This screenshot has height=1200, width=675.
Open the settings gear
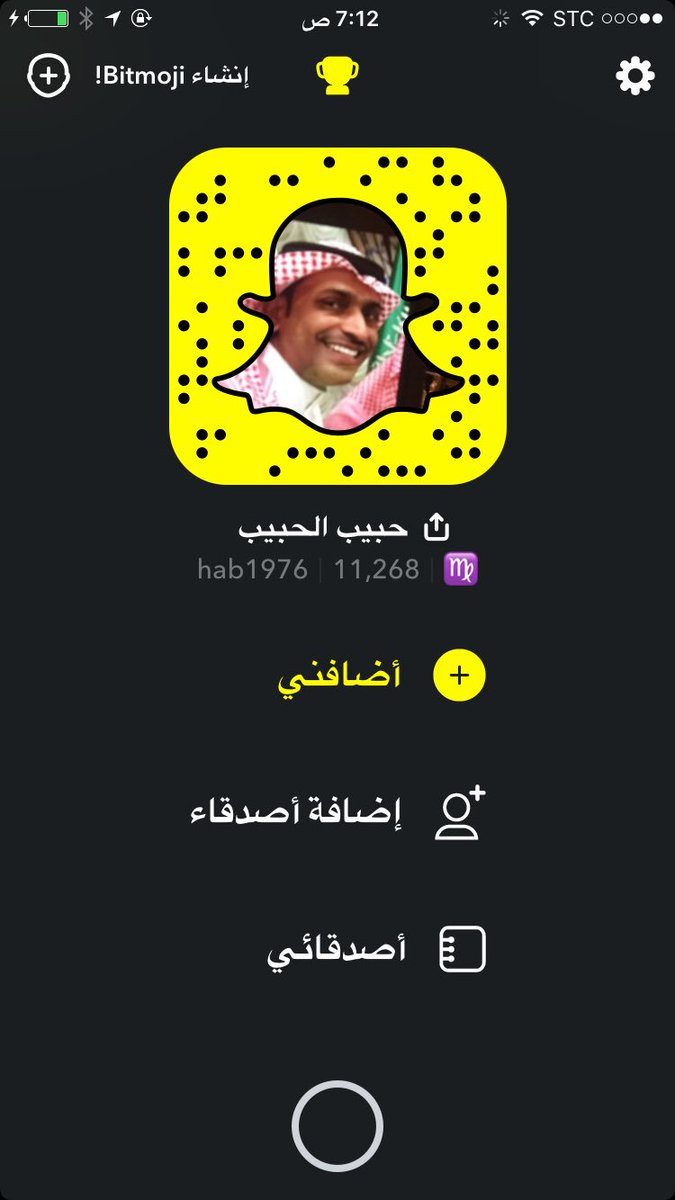pyautogui.click(x=635, y=76)
